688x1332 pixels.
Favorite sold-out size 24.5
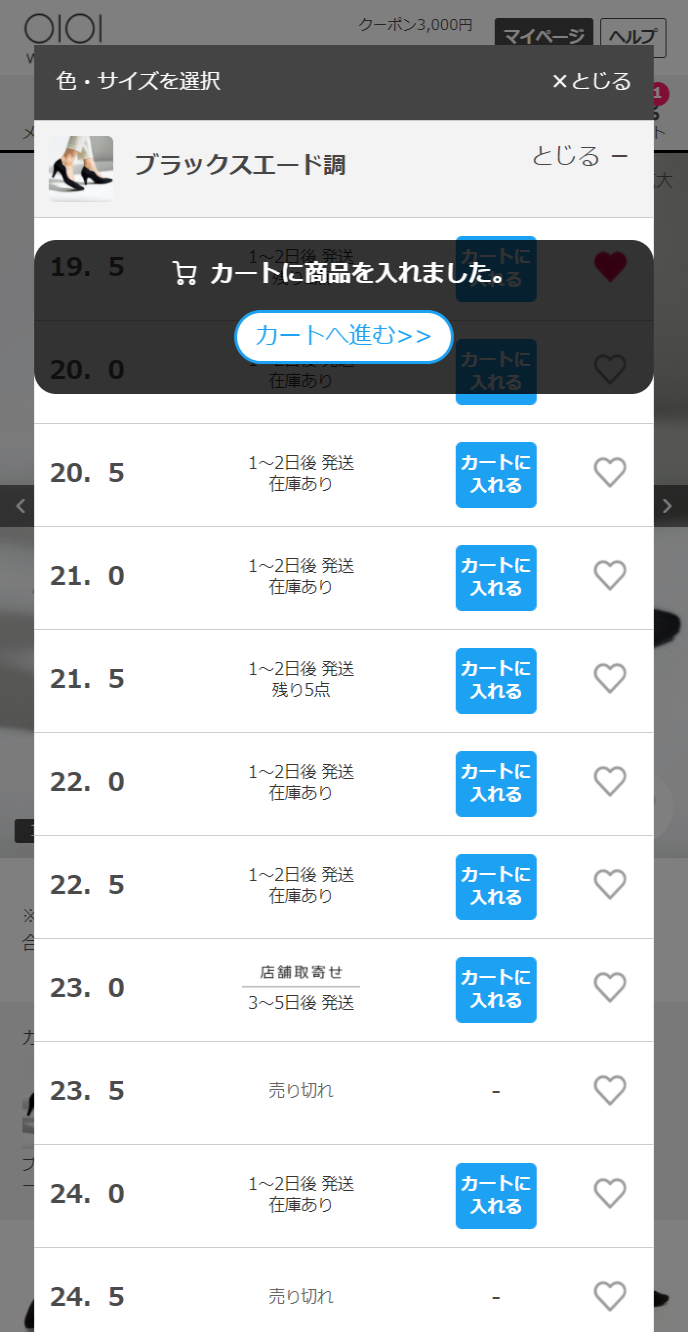(x=610, y=1296)
